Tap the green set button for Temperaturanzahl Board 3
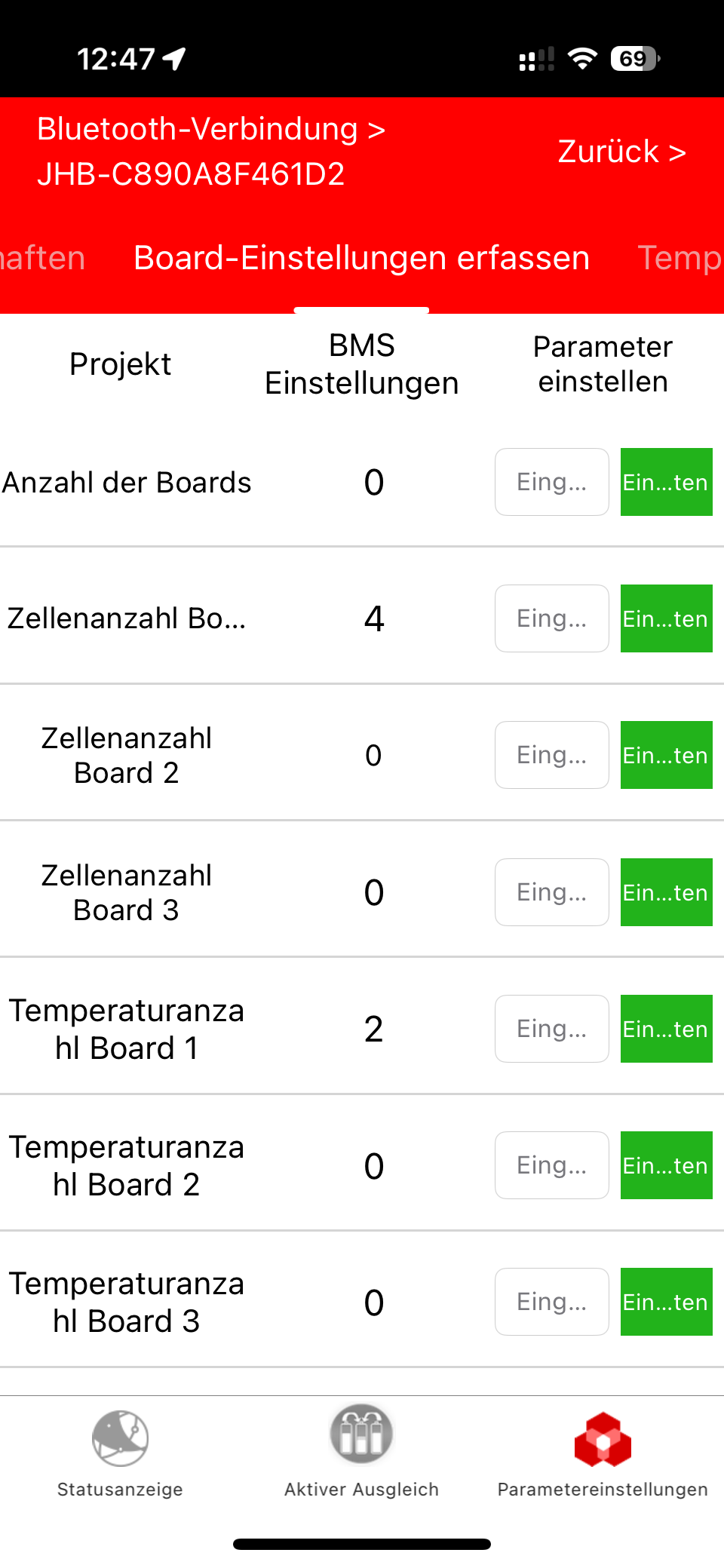724x1568 pixels. pos(667,1302)
